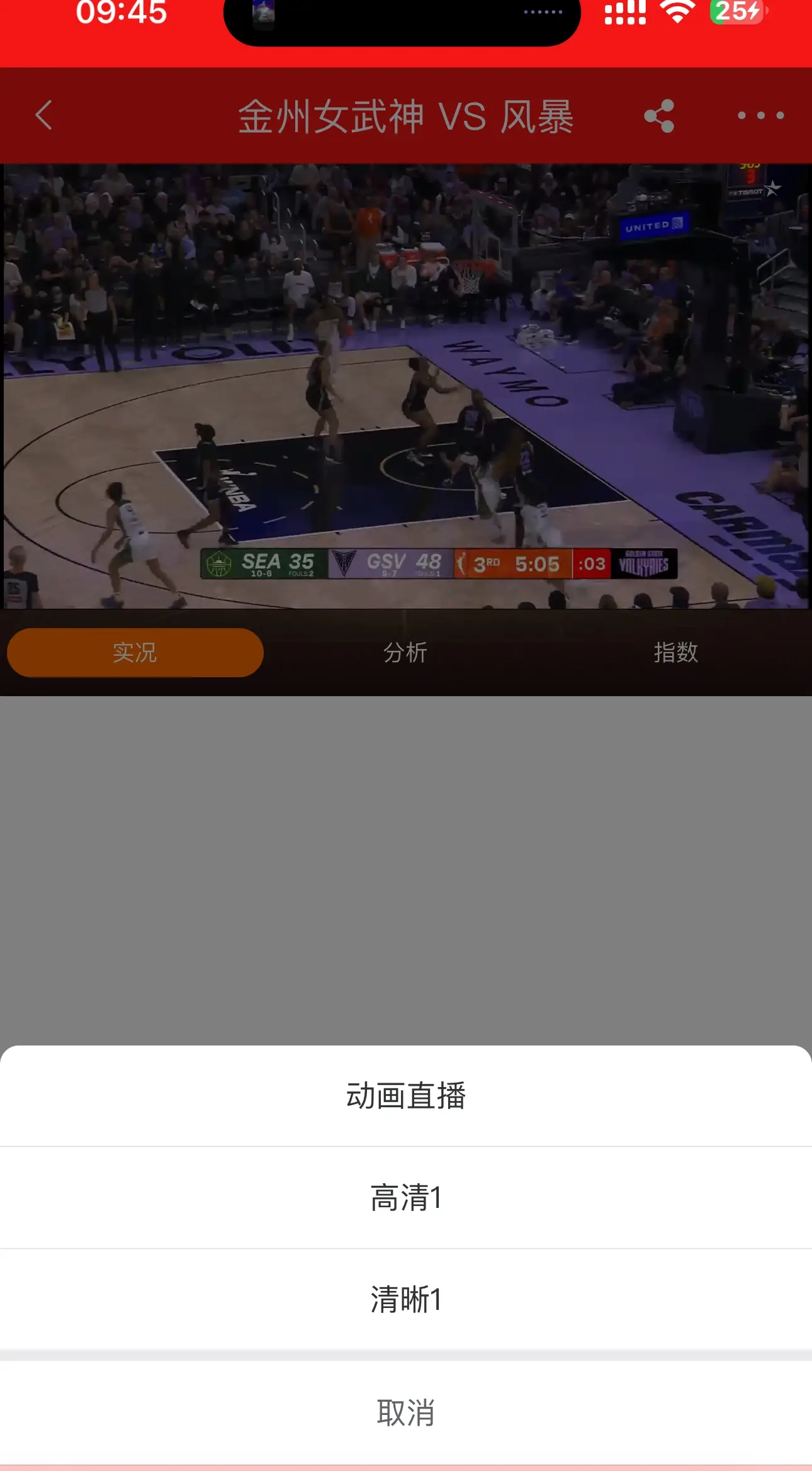Choose the 高清1 video quality

point(406,1198)
